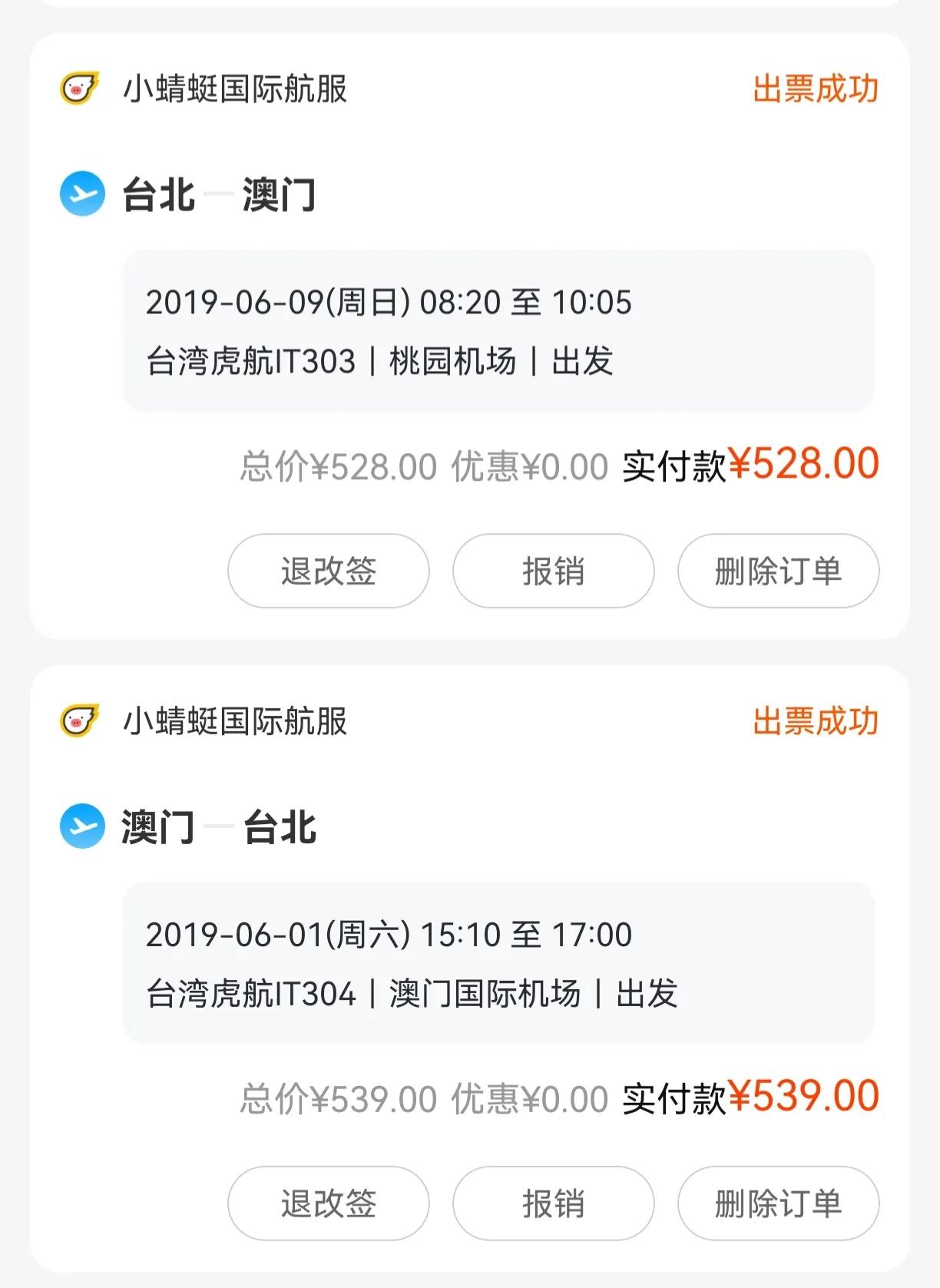940x1288 pixels.
Task: Open 退改签 on the 澳门—台北 order
Action: pos(328,1204)
